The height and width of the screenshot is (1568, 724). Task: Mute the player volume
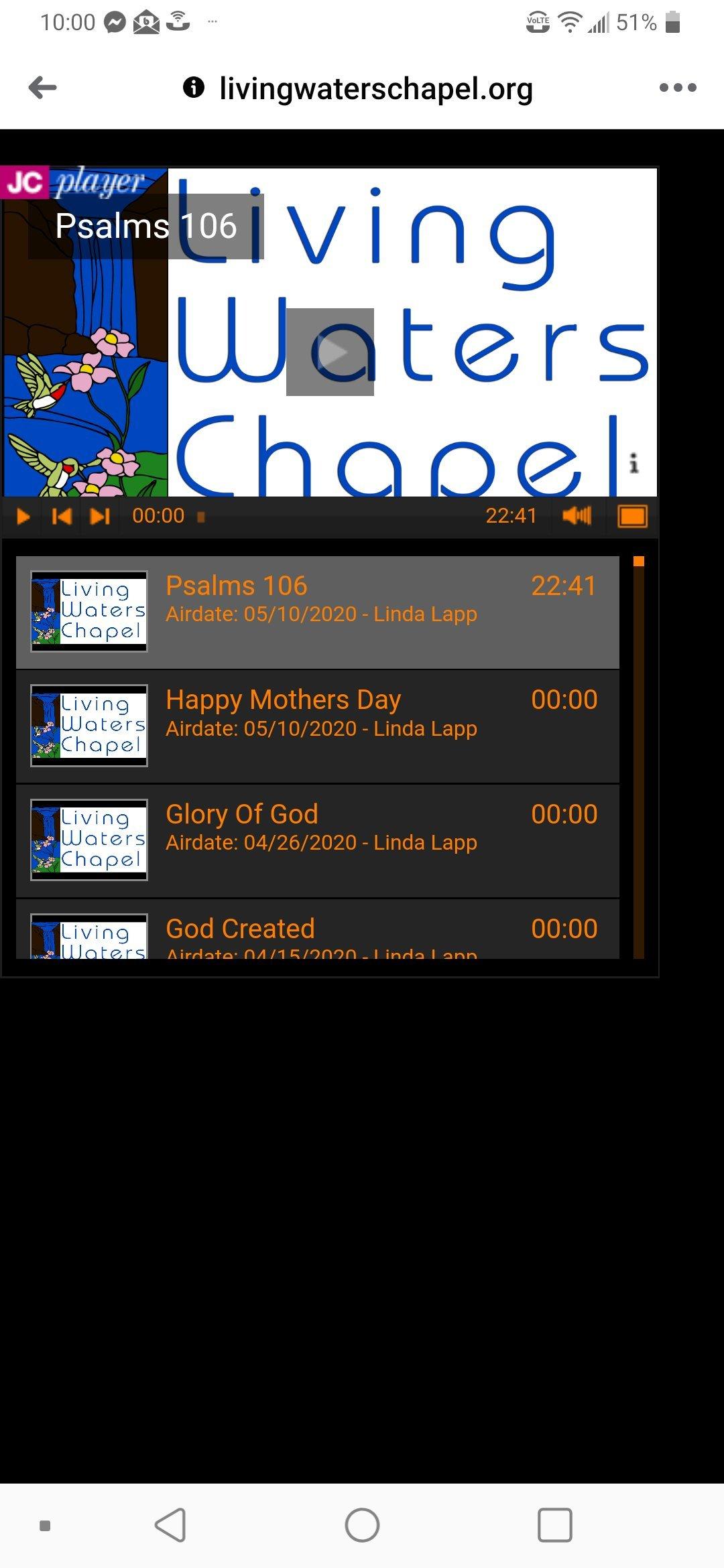pos(577,516)
